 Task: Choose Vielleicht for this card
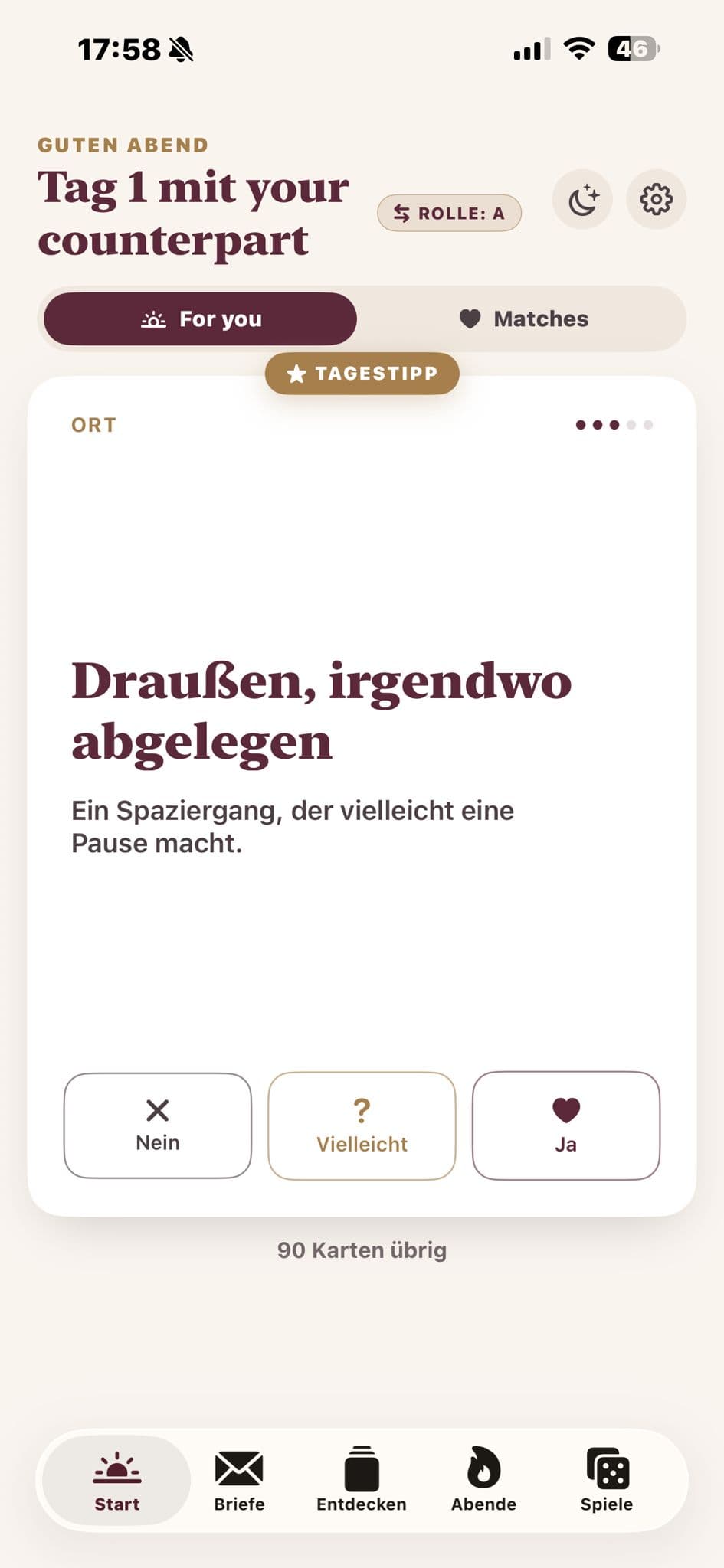(362, 1125)
